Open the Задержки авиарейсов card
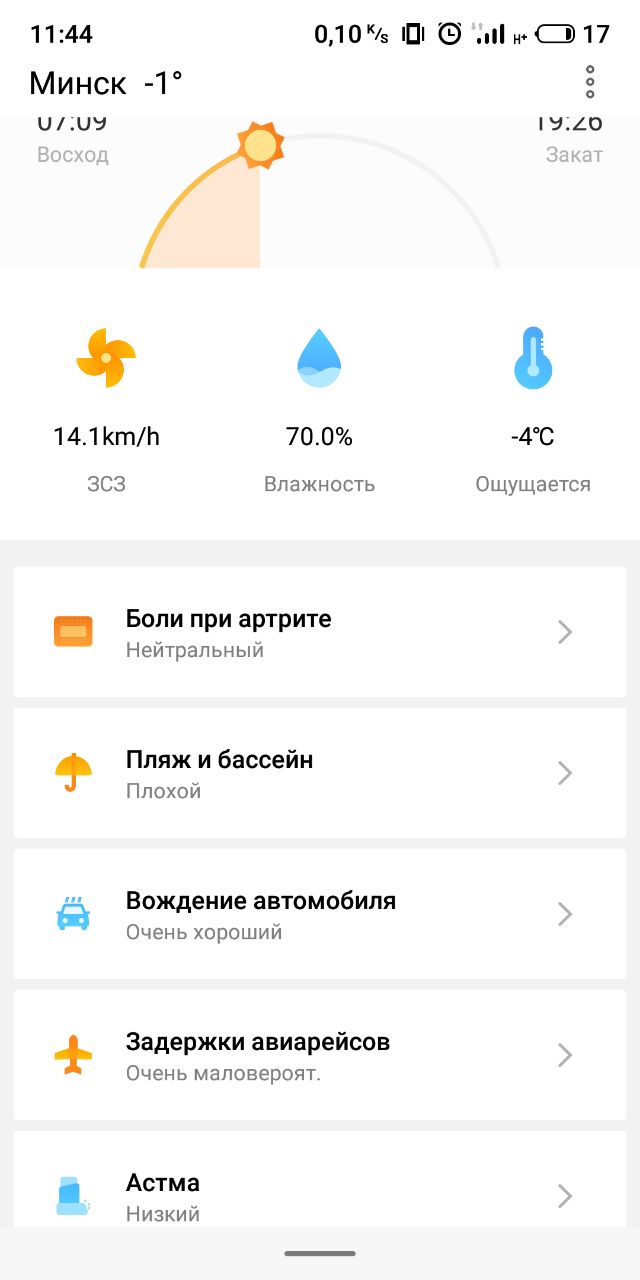This screenshot has height=1280, width=640. (320, 1055)
